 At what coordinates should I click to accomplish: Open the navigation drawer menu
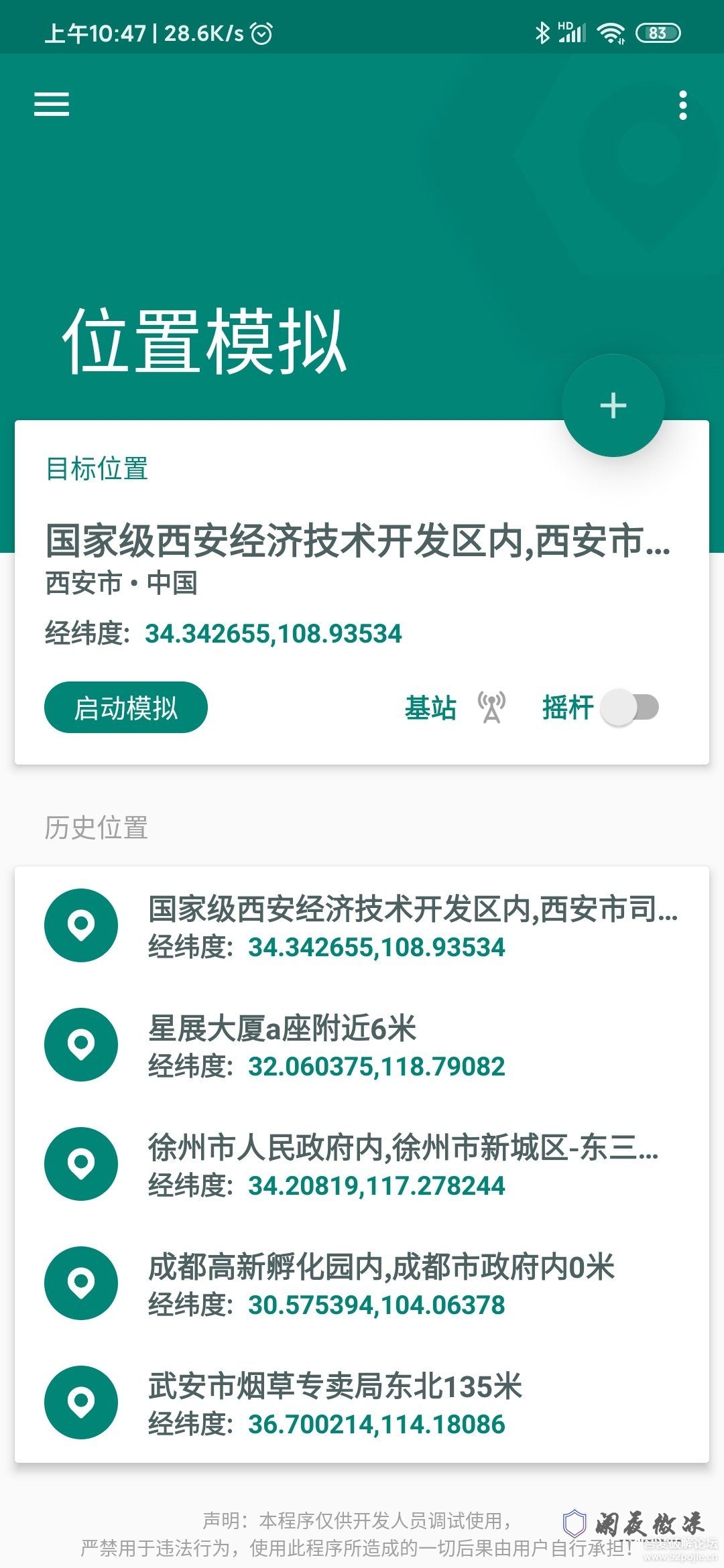point(50,104)
